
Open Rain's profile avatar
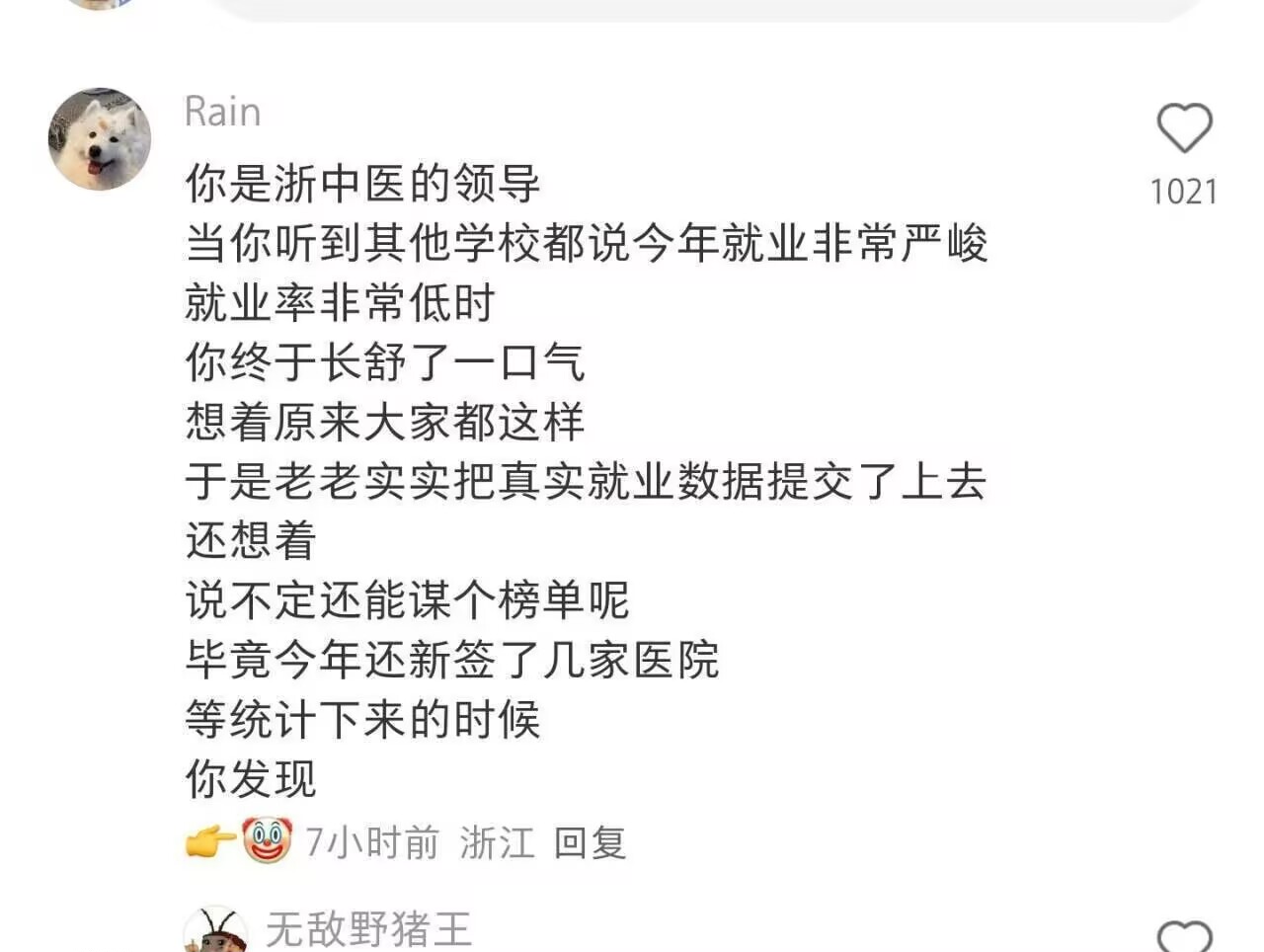coord(100,139)
